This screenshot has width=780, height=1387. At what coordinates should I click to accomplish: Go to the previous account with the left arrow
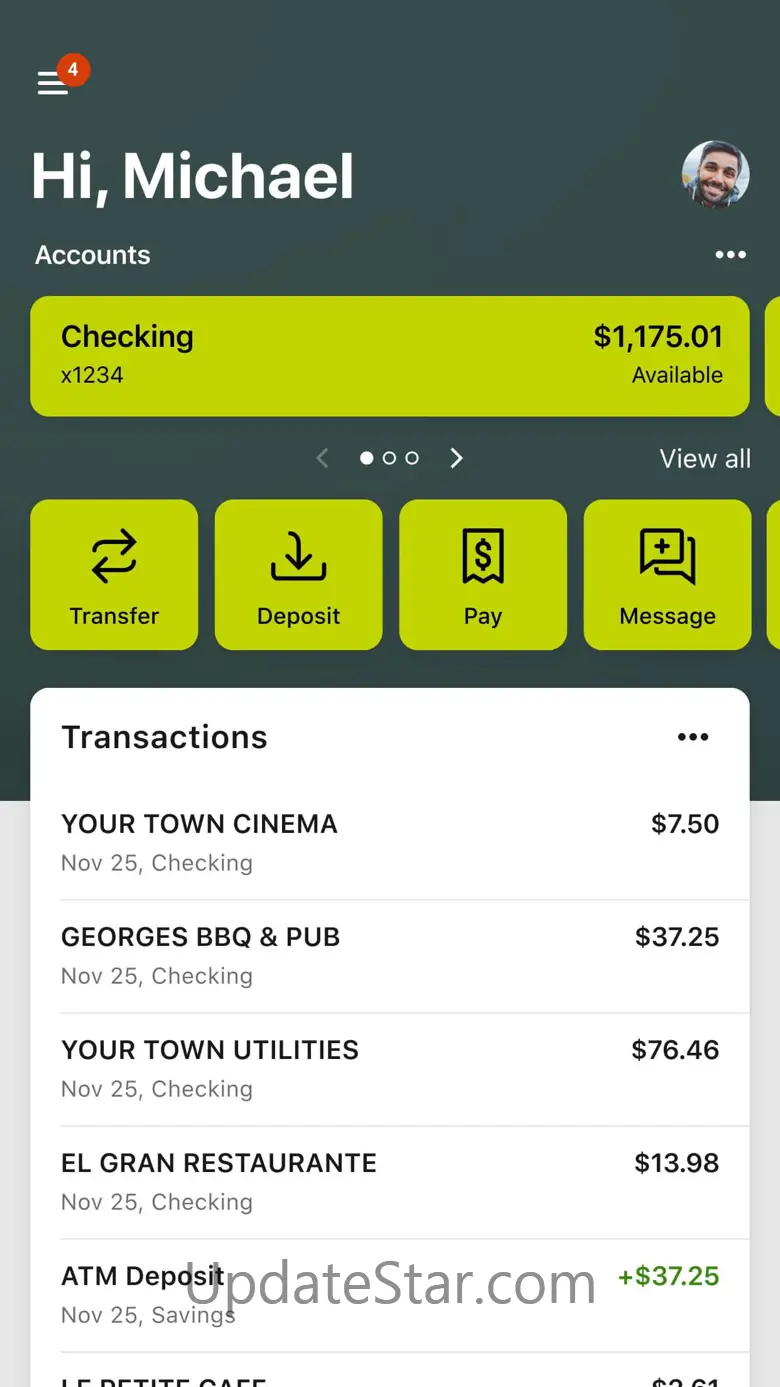click(x=322, y=458)
